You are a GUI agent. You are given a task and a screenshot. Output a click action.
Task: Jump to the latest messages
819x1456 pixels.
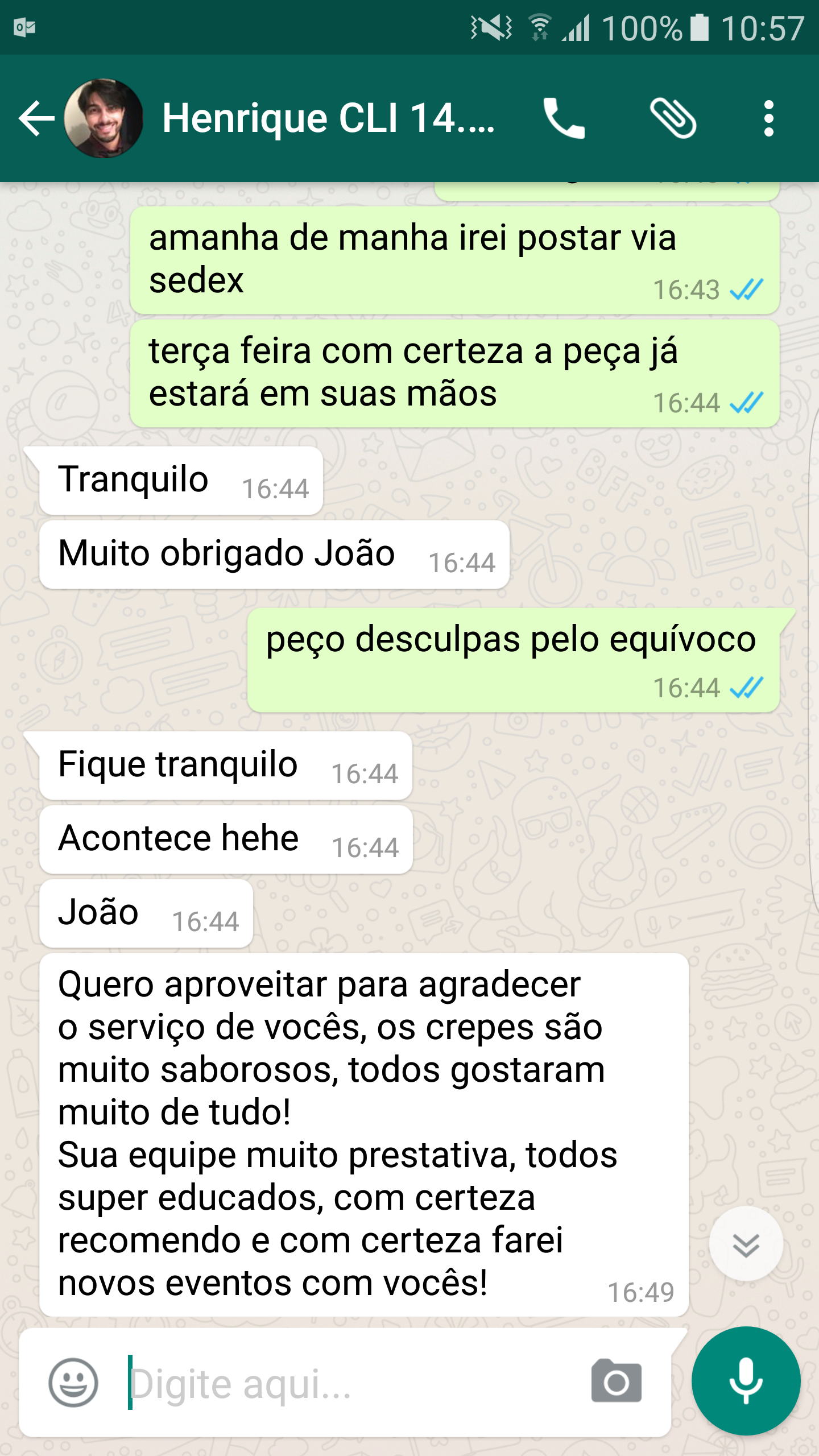pos(746,1244)
